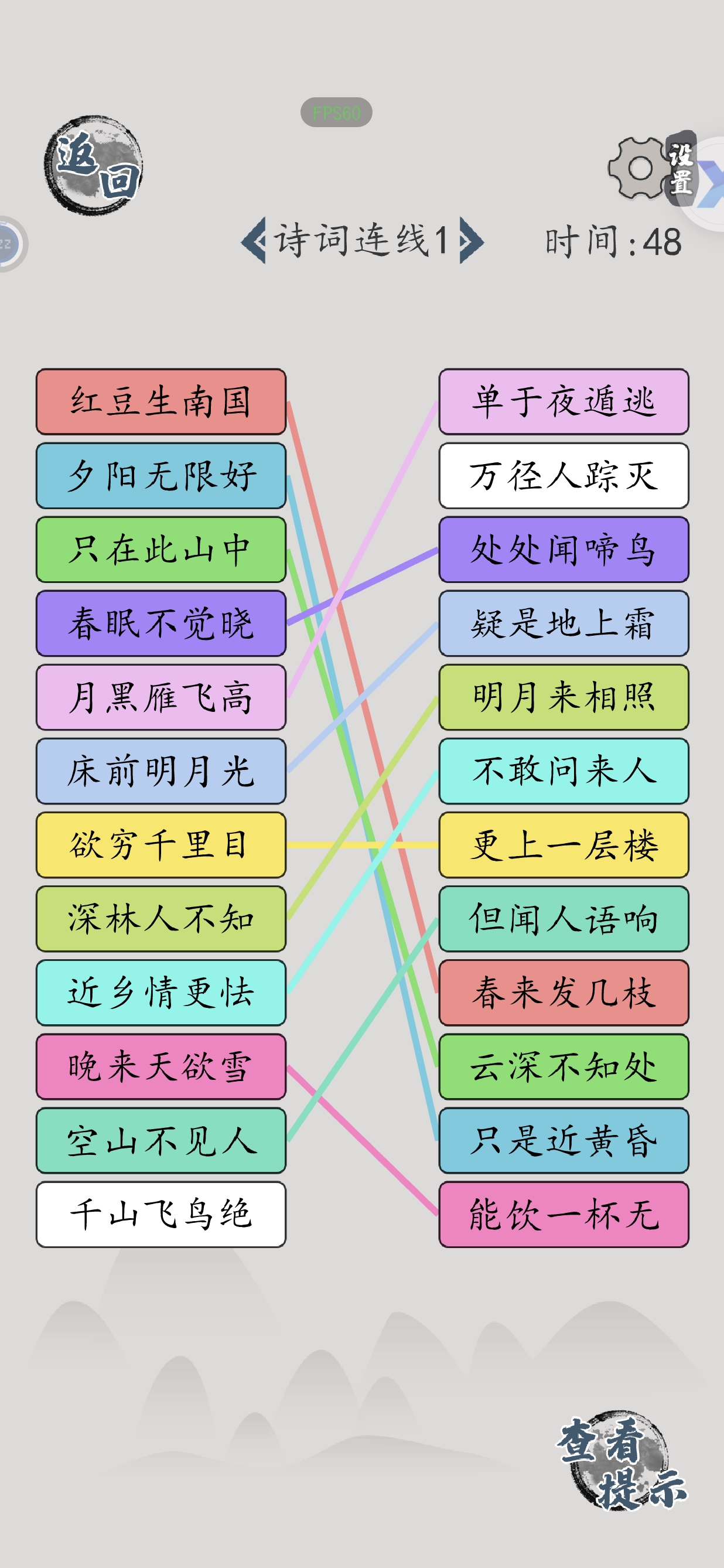Select the verse 处处闻啼鸟
724x1568 pixels.
coord(564,549)
